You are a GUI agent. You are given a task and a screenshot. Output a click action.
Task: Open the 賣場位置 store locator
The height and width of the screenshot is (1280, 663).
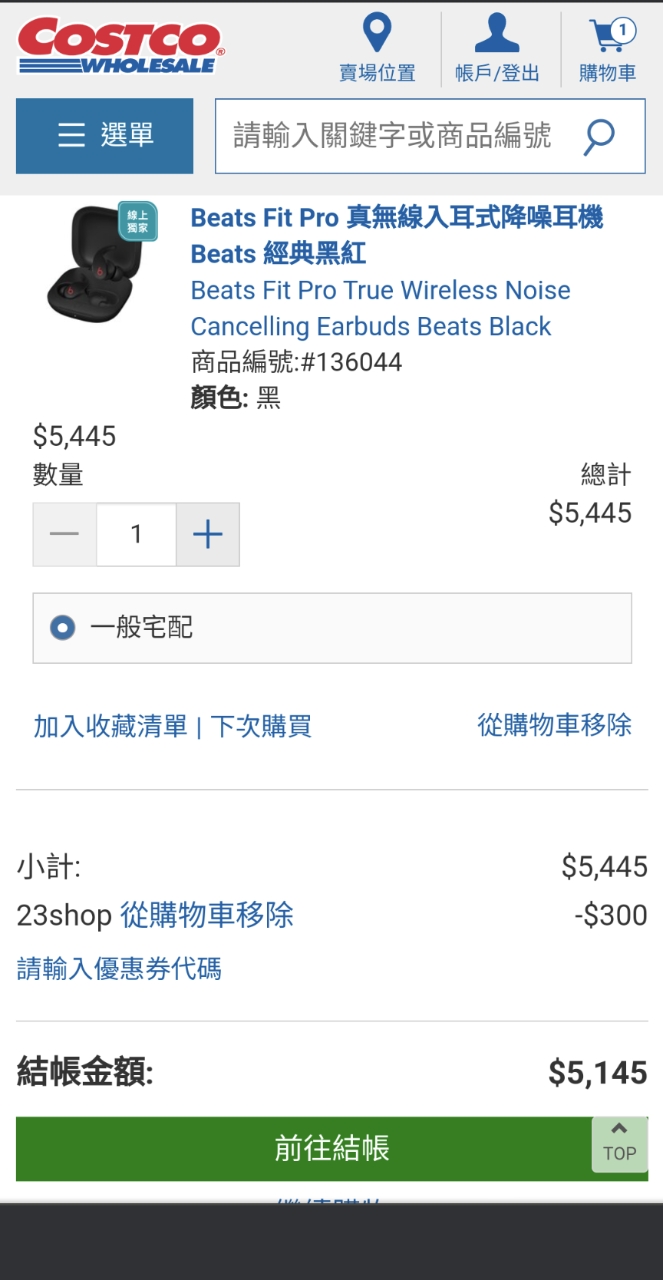coord(377,48)
